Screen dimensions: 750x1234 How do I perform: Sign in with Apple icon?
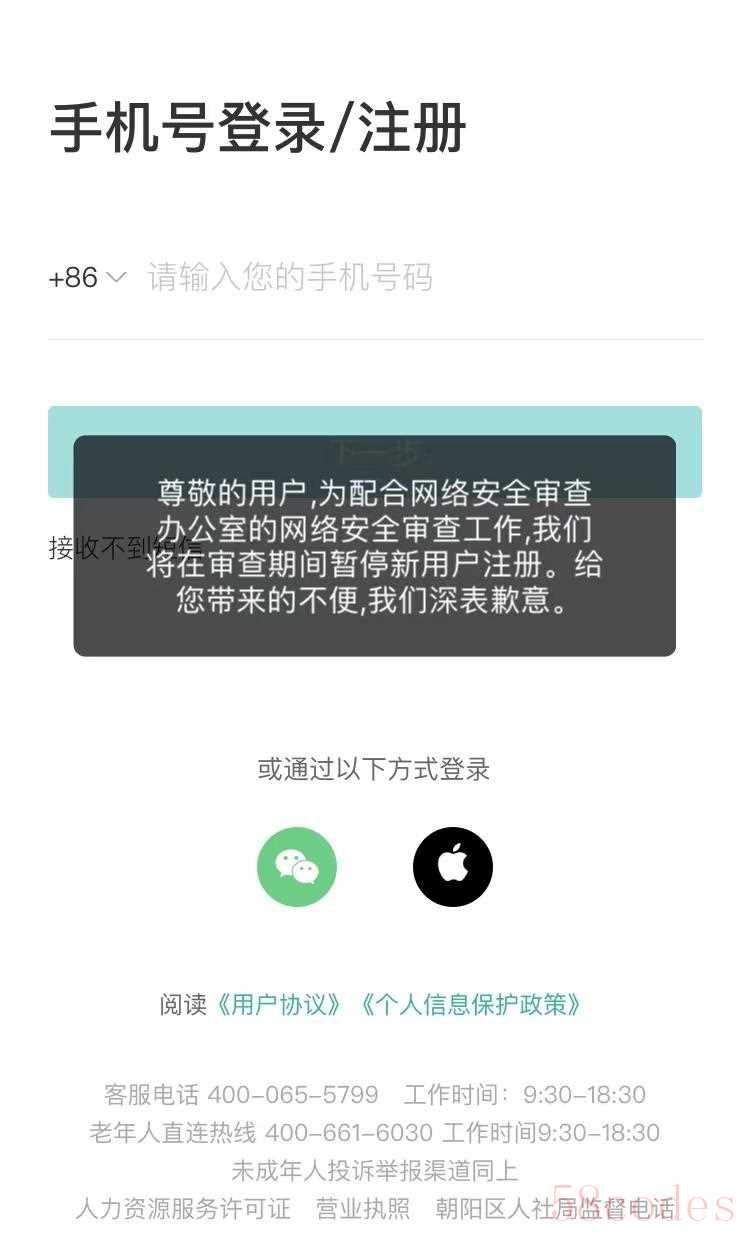coord(453,867)
